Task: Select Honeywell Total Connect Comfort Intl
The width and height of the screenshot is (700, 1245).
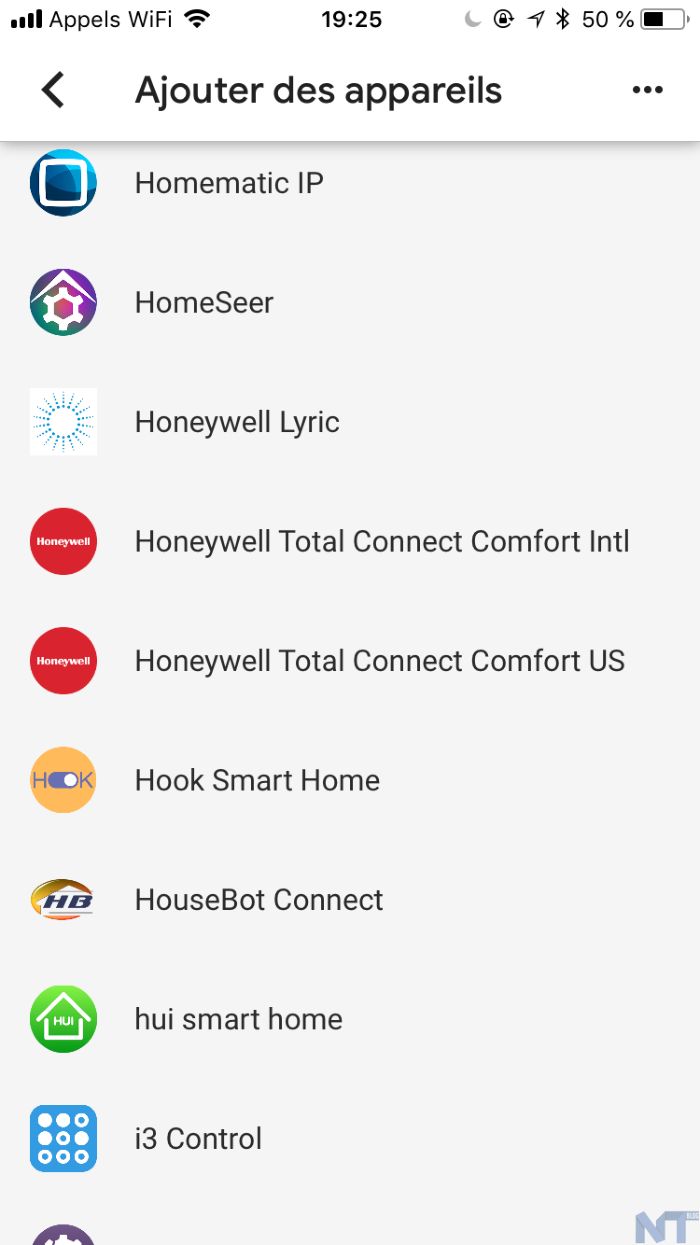Action: tap(382, 542)
